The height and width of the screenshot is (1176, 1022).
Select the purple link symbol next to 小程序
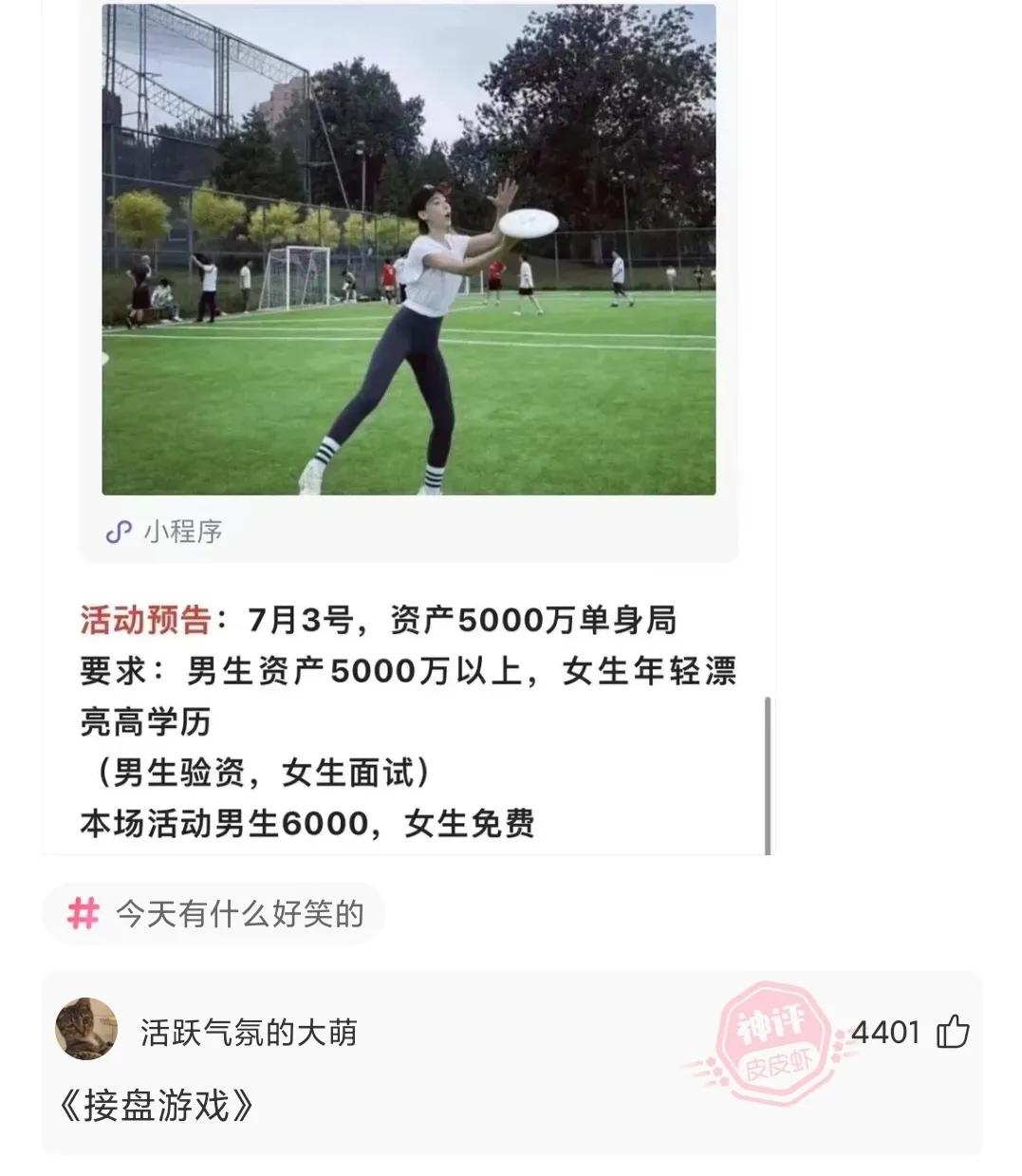click(x=120, y=532)
